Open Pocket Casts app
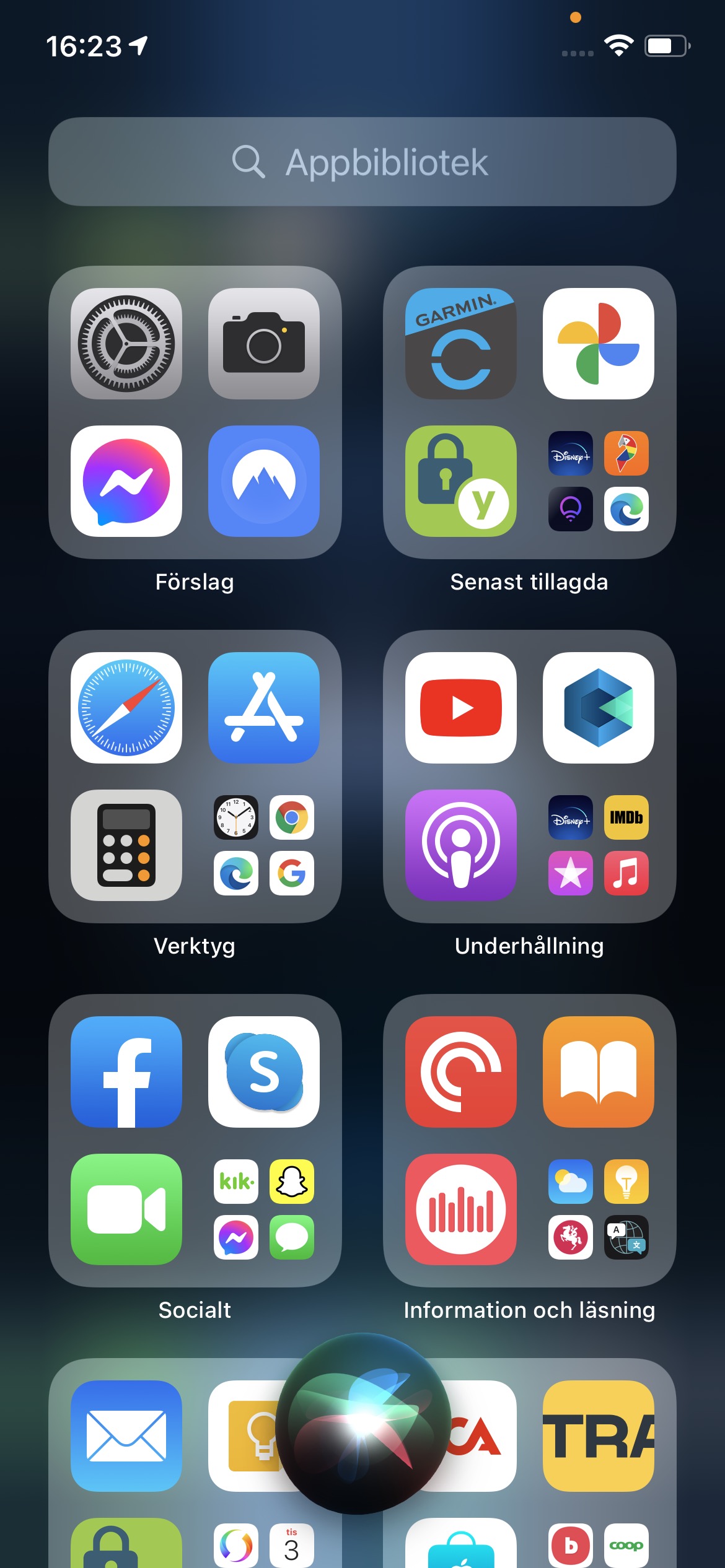The height and width of the screenshot is (1568, 725). [460, 1072]
